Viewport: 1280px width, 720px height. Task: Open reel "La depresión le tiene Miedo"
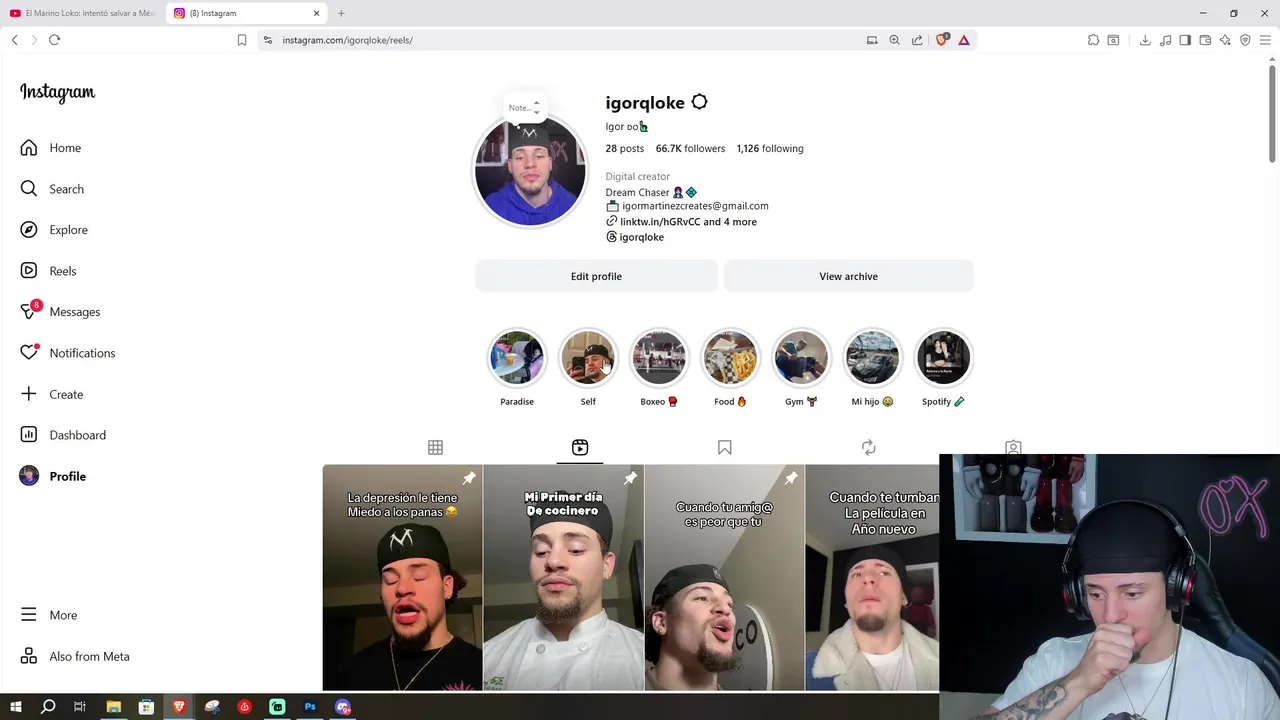click(x=402, y=577)
